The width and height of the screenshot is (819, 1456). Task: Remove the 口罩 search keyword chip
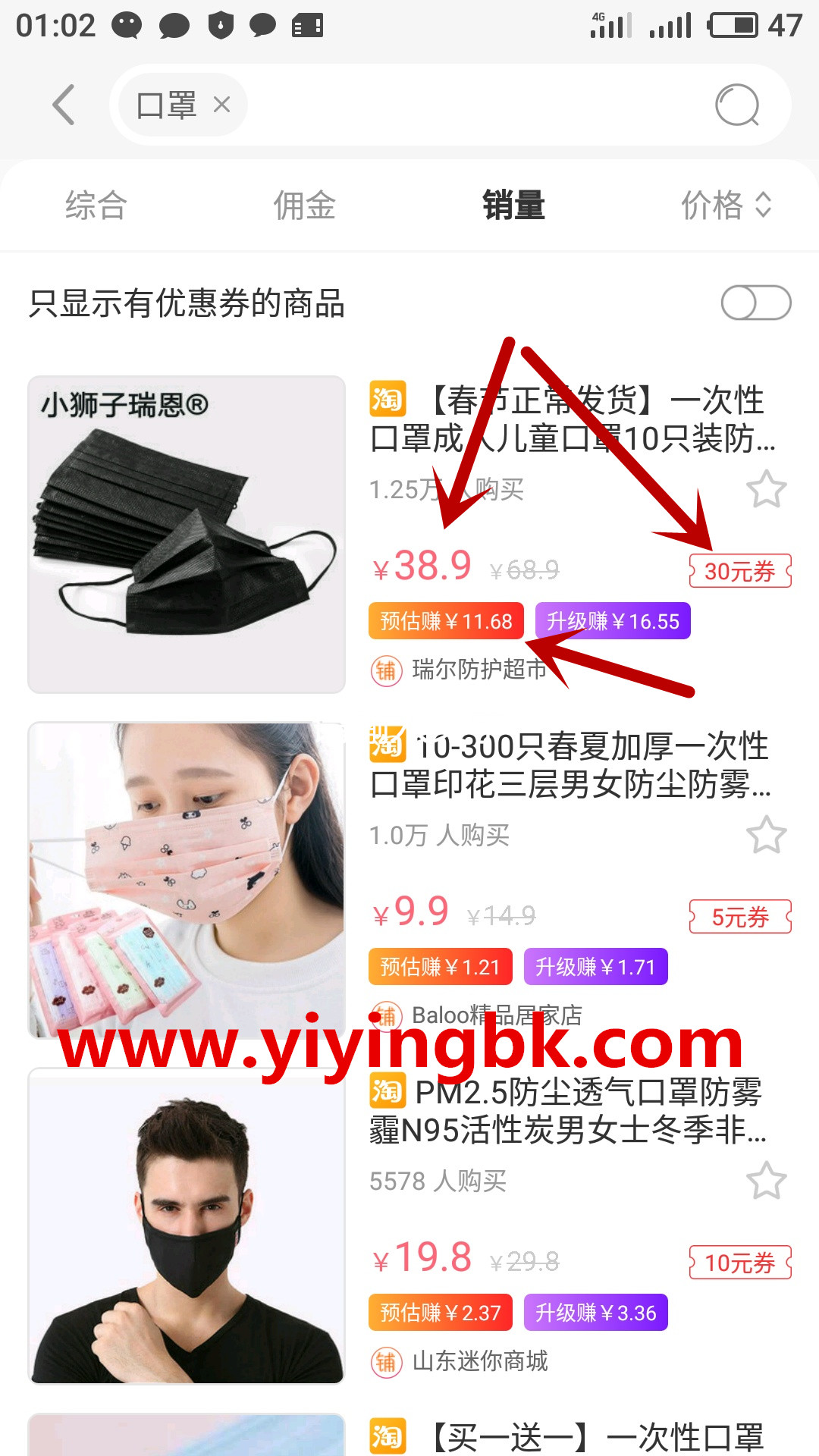[221, 105]
